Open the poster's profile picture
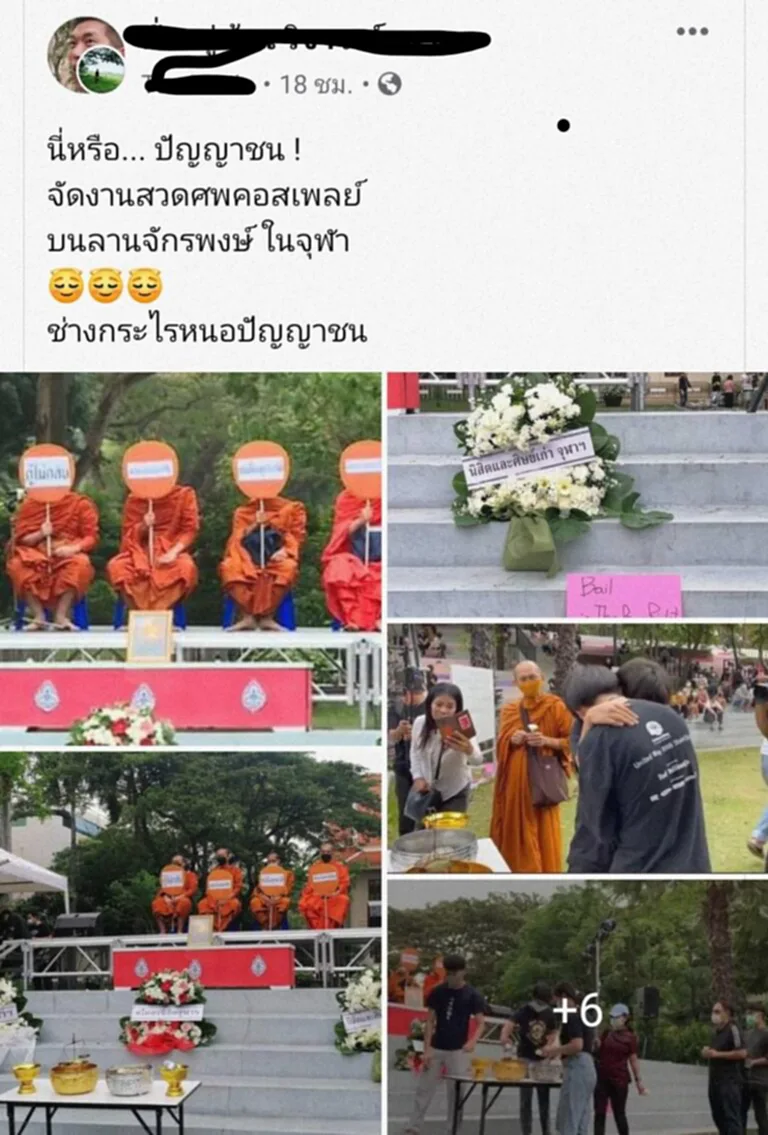The height and width of the screenshot is (1135, 768). click(x=85, y=54)
